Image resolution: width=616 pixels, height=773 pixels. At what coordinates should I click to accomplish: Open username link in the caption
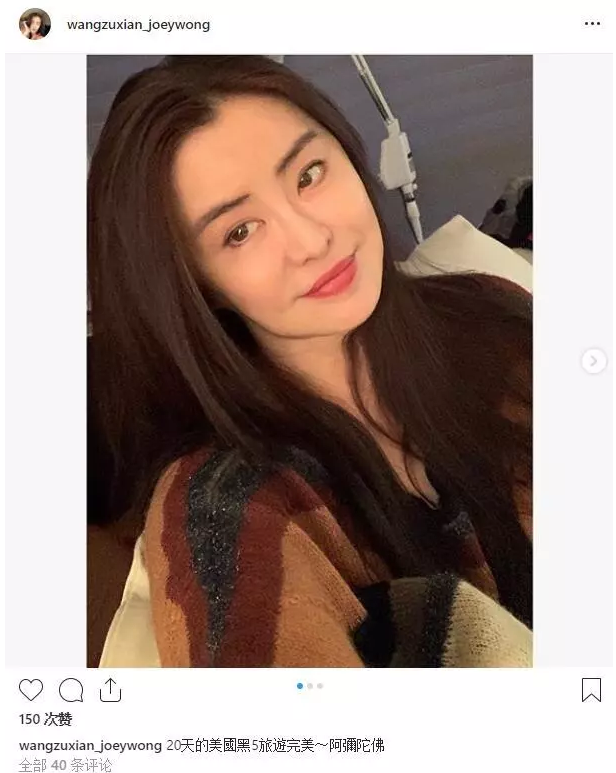coord(89,746)
